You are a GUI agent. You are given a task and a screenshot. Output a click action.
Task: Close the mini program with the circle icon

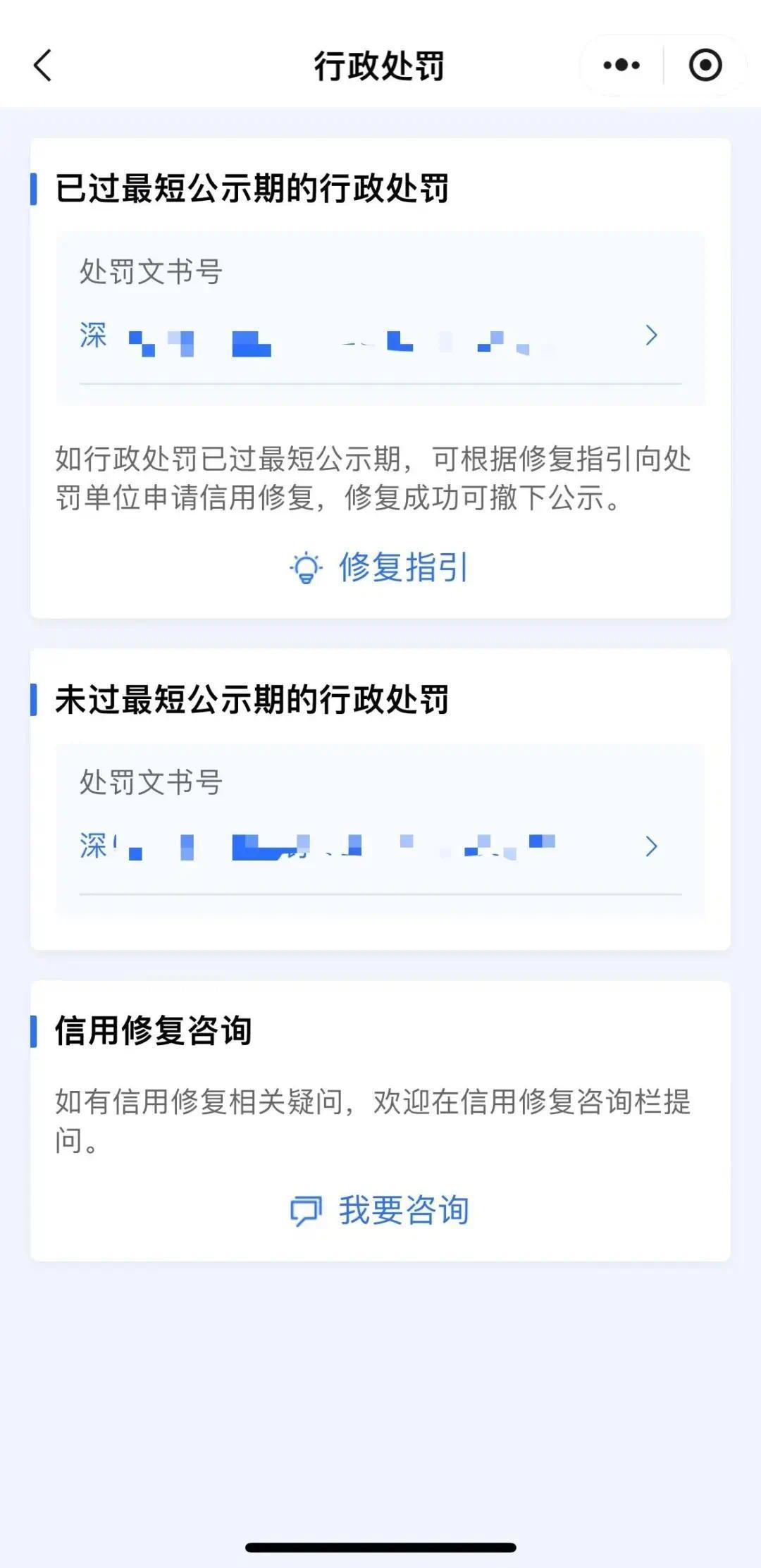click(705, 66)
